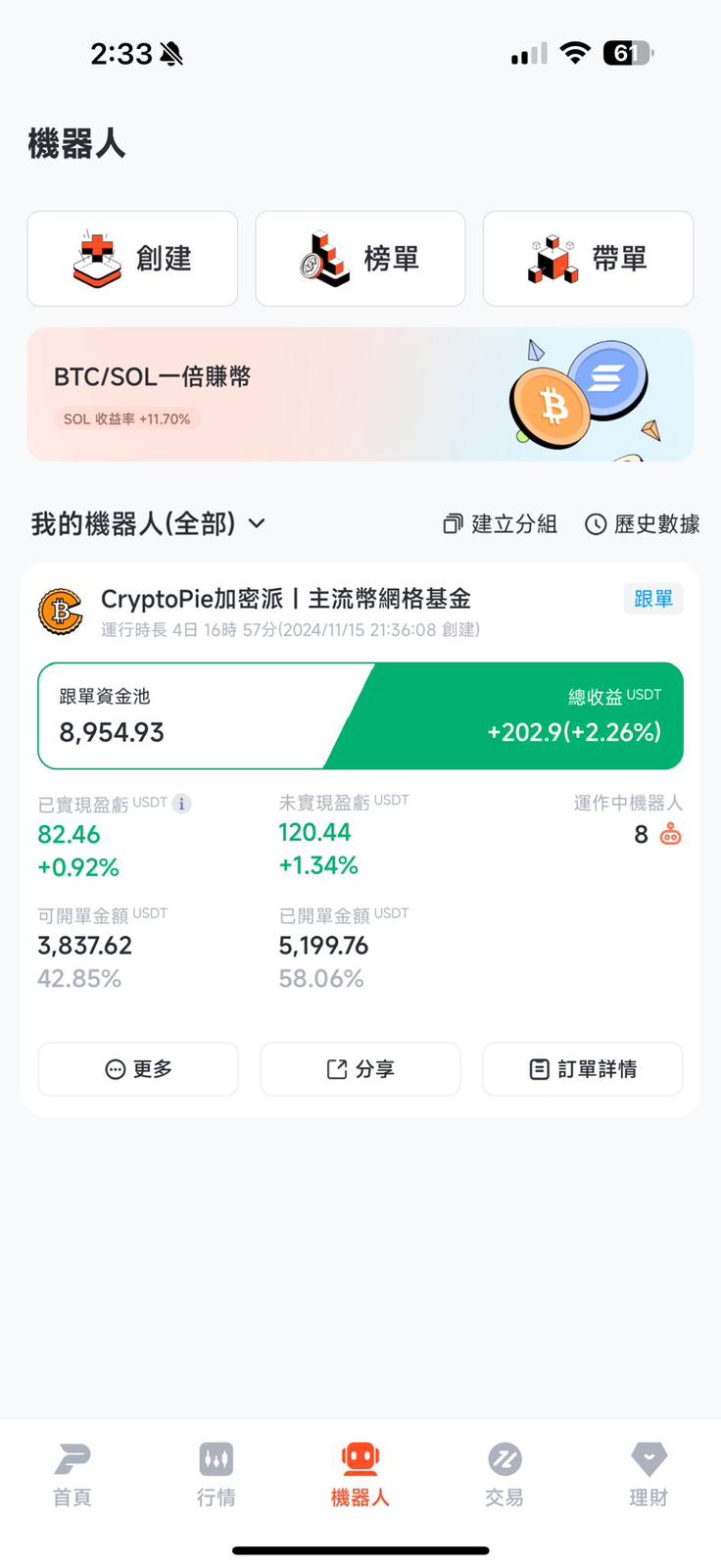Share the bot via 分享

[360, 1069]
